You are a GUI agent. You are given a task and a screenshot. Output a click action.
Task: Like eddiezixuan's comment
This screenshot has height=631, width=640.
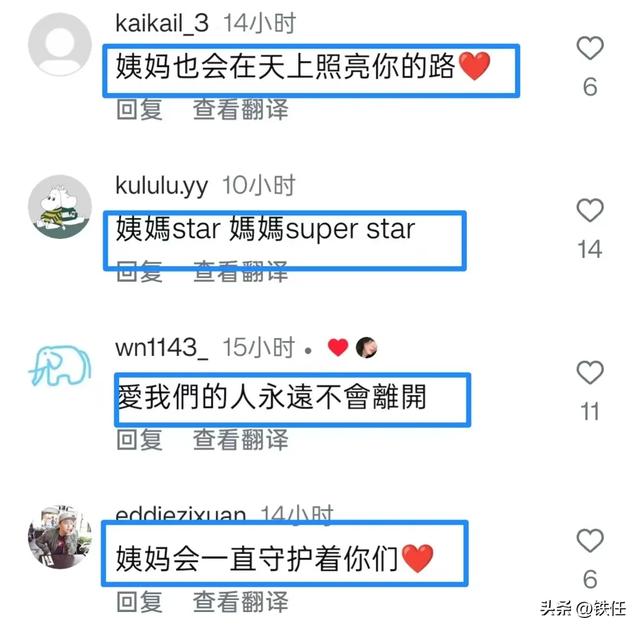click(591, 541)
